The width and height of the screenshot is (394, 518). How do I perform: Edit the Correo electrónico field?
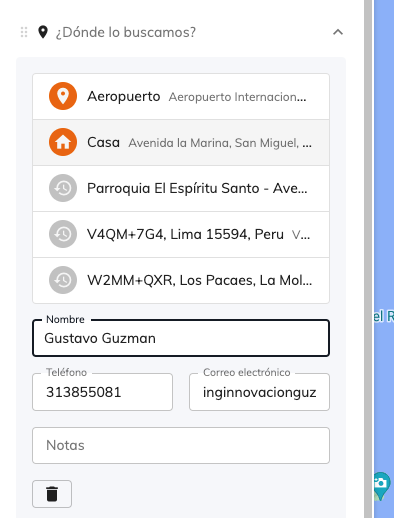(x=259, y=392)
